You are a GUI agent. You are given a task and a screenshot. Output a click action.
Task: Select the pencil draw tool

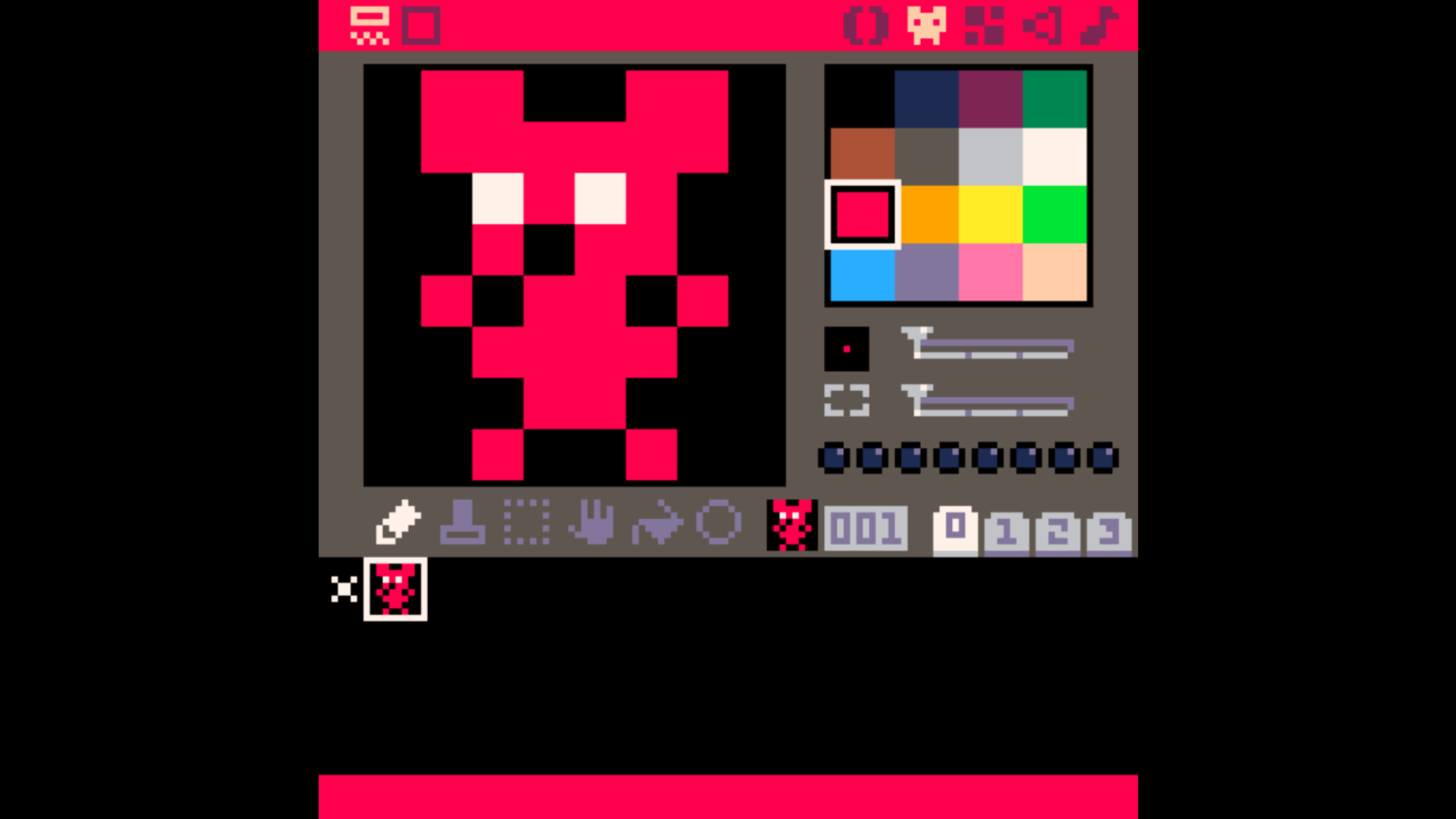tap(398, 522)
